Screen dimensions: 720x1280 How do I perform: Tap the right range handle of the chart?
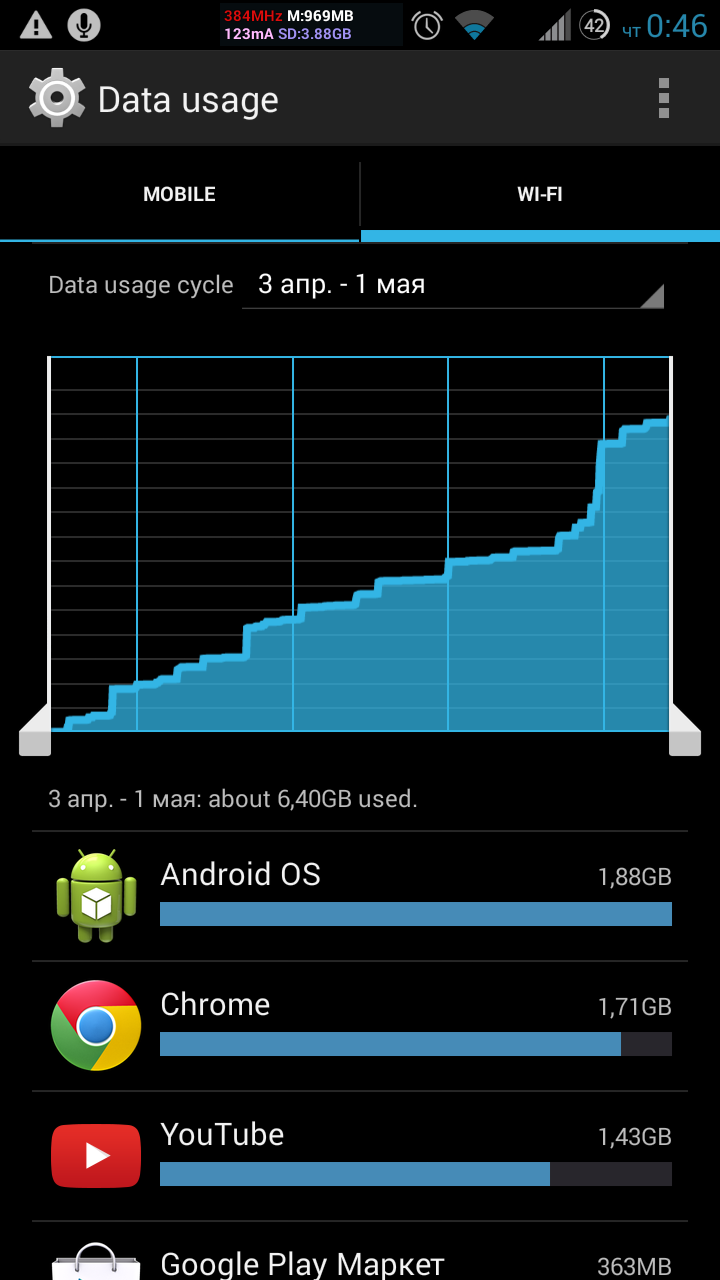685,729
